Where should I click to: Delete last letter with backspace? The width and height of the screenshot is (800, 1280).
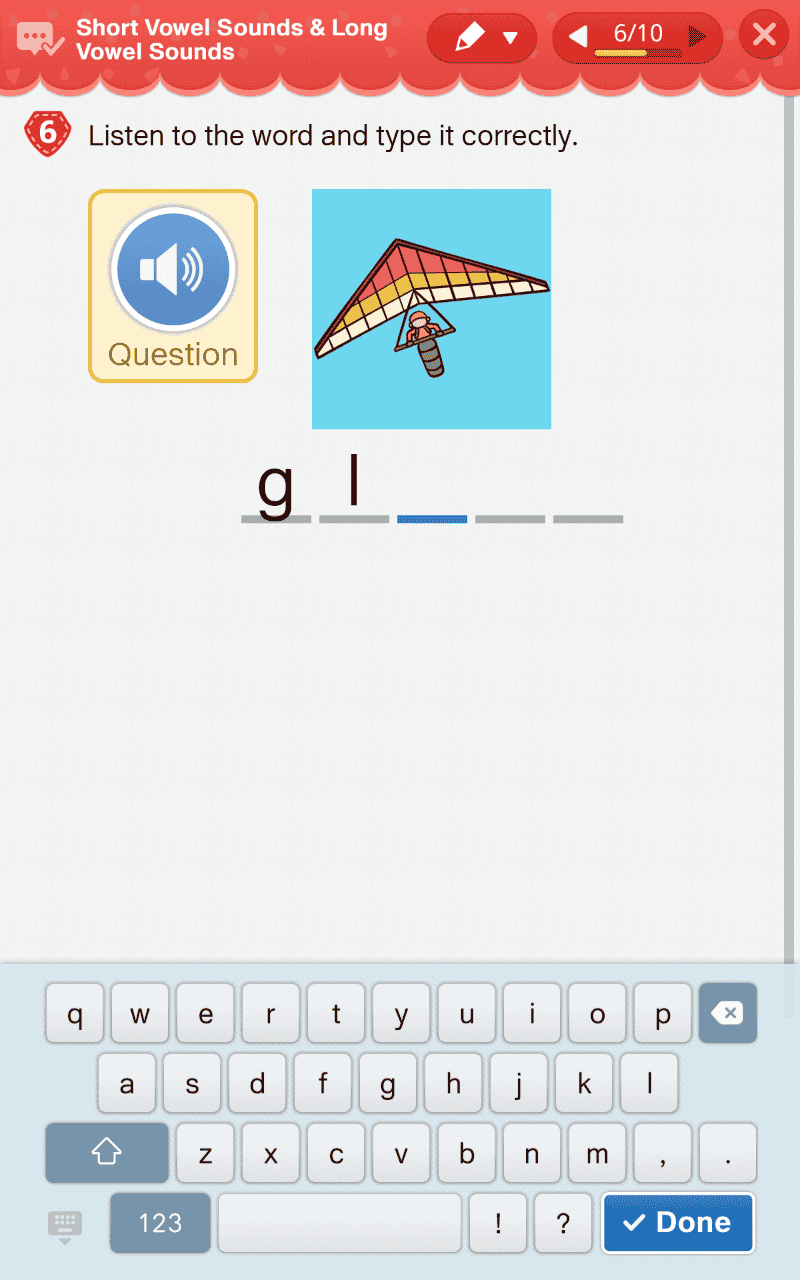coord(727,1014)
